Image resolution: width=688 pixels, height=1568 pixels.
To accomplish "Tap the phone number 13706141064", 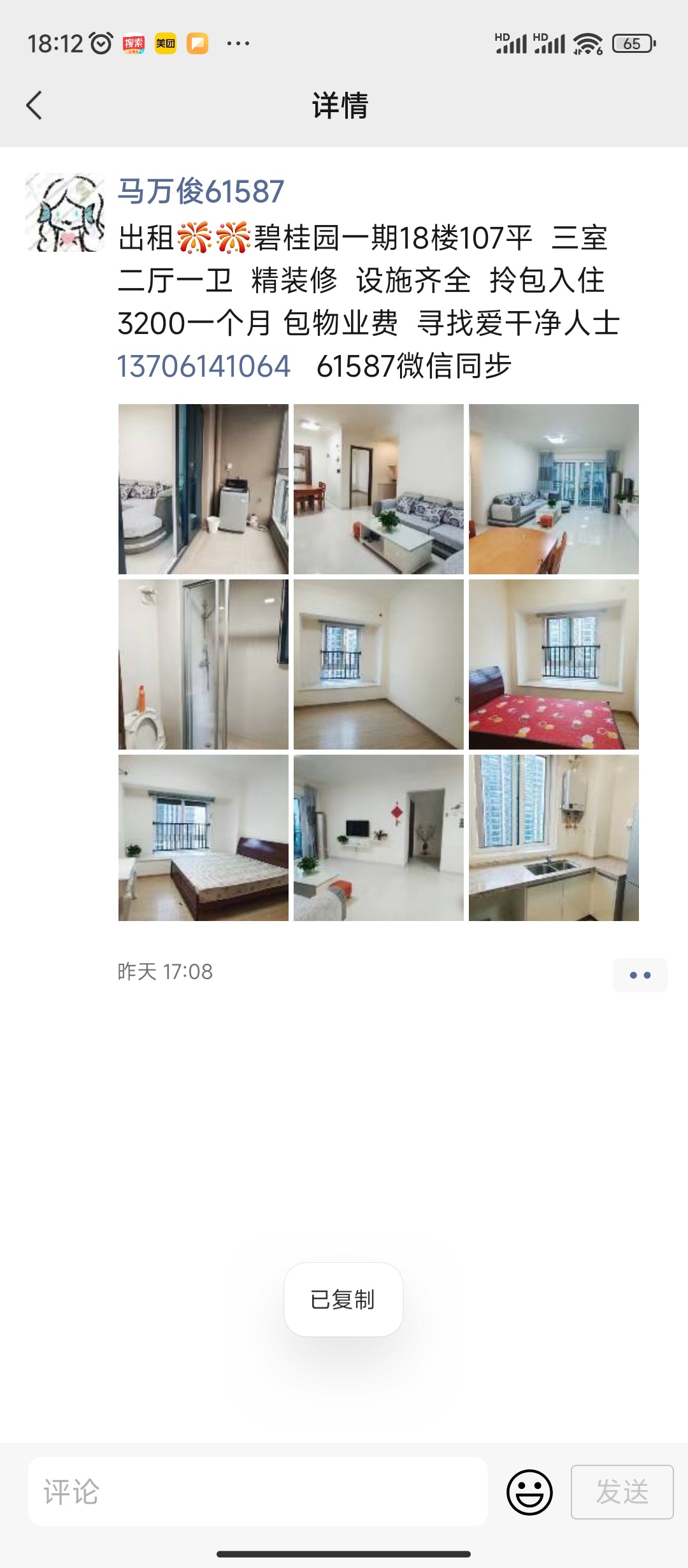I will (204, 366).
